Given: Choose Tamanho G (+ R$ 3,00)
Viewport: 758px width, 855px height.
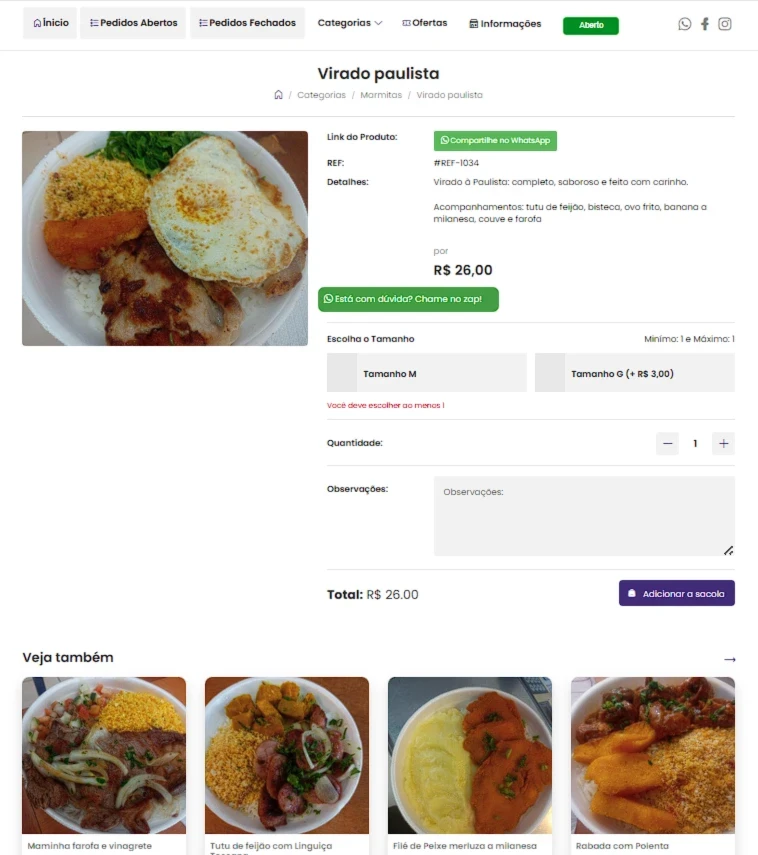Looking at the screenshot, I should pos(634,373).
